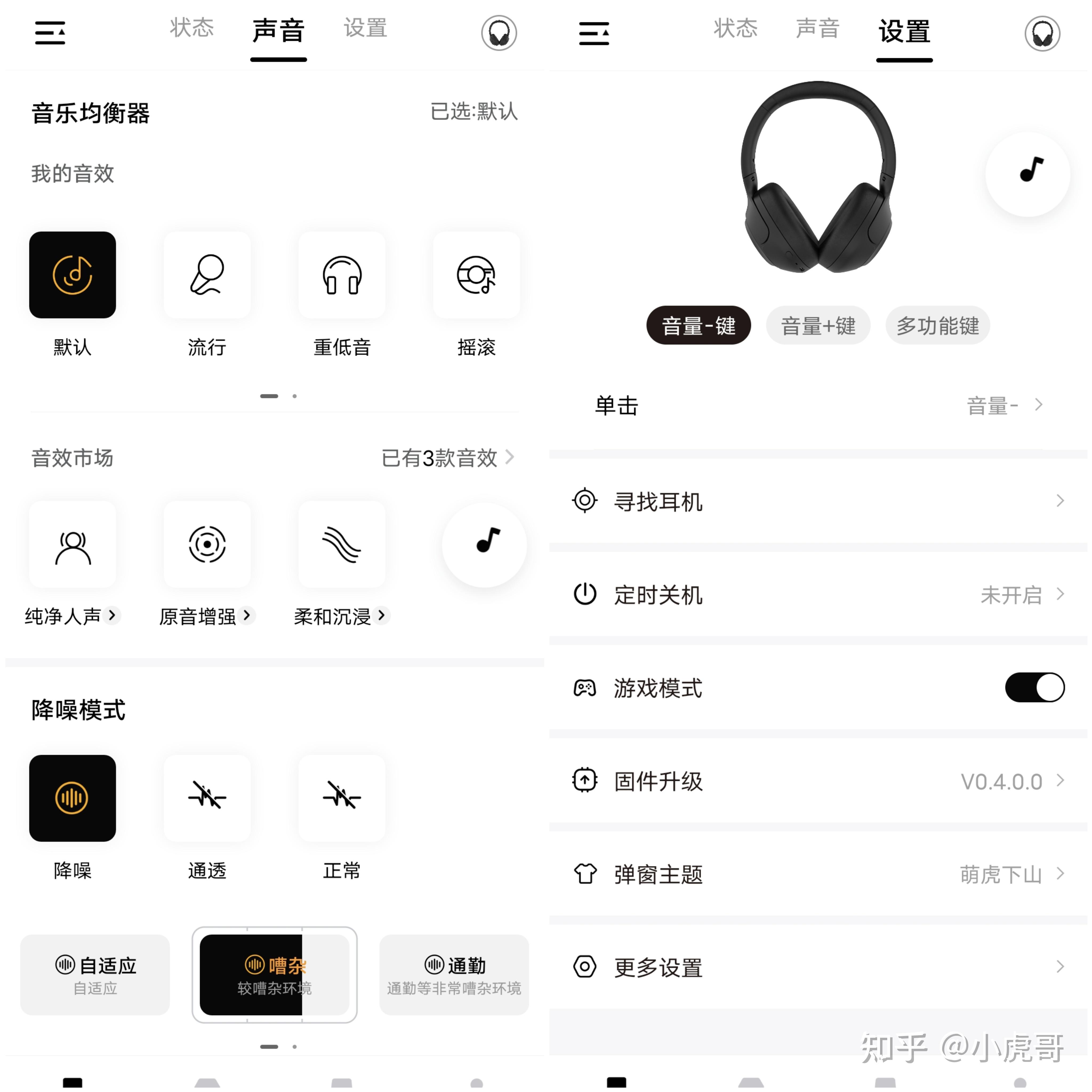1092x1092 pixels.
Task: Open the 柔和沉浸 sound effect
Action: (342, 544)
